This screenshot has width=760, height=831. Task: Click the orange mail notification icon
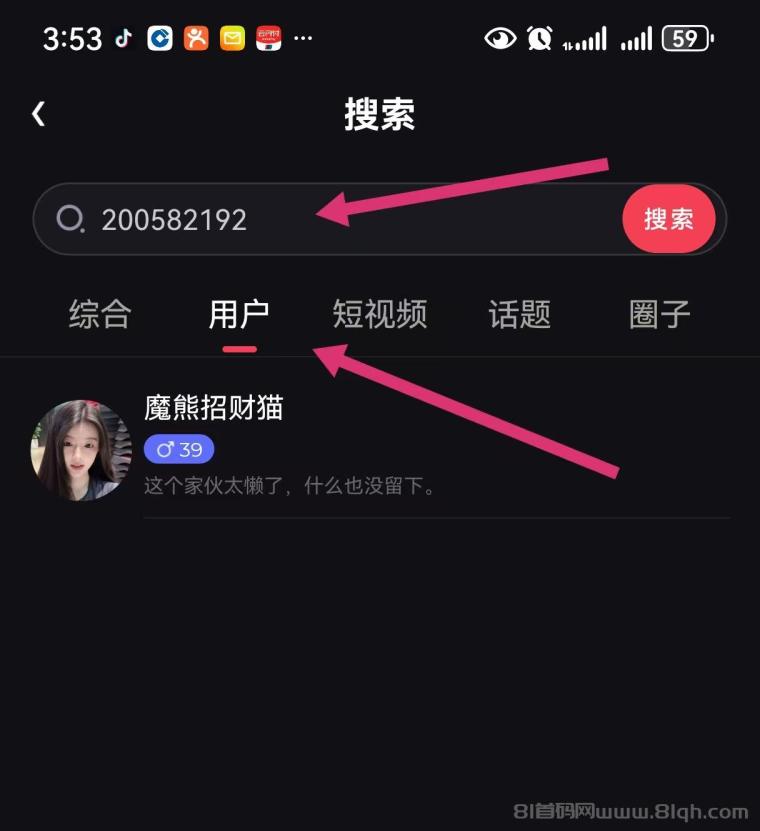point(233,38)
